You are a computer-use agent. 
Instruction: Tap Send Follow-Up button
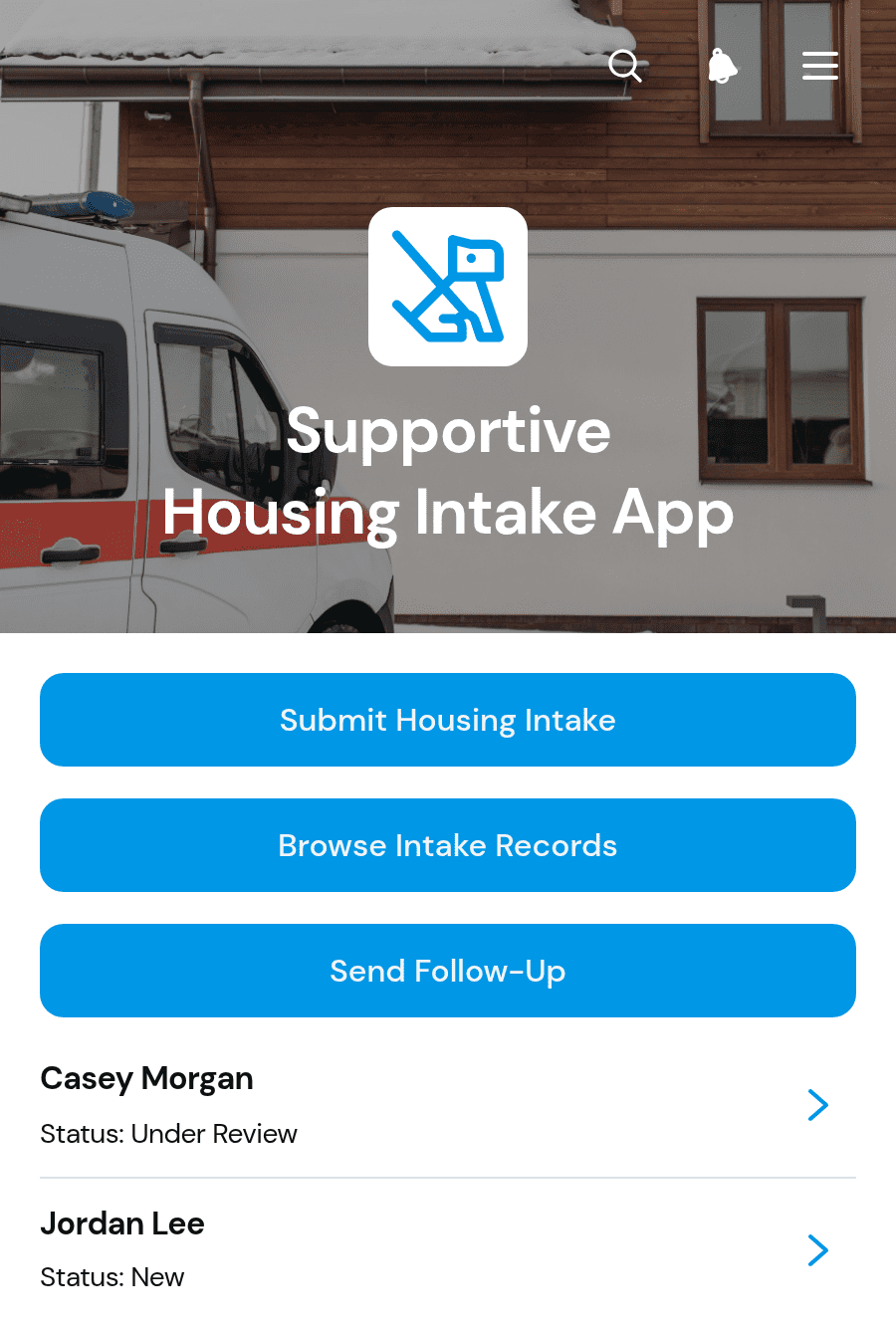point(448,971)
